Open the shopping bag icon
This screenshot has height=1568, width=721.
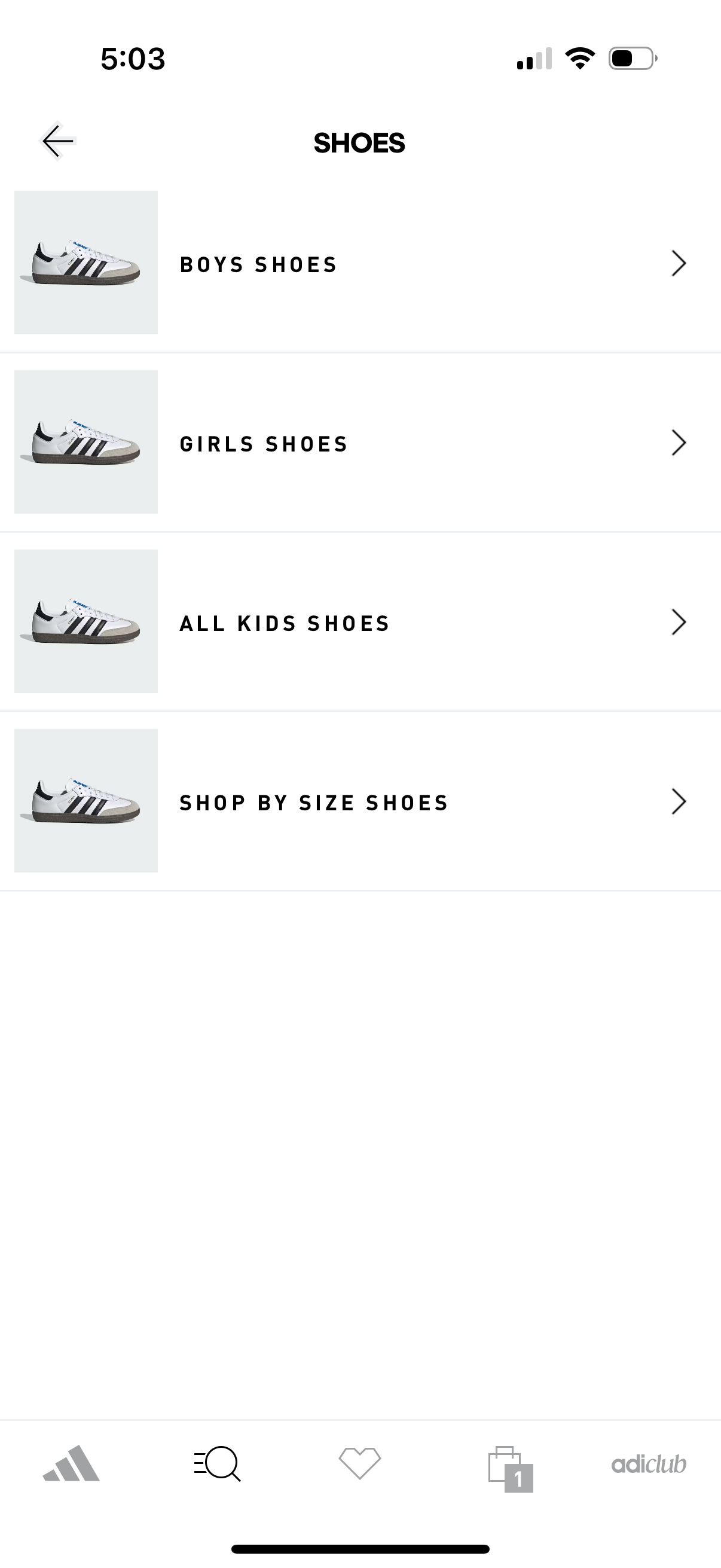tap(505, 1468)
